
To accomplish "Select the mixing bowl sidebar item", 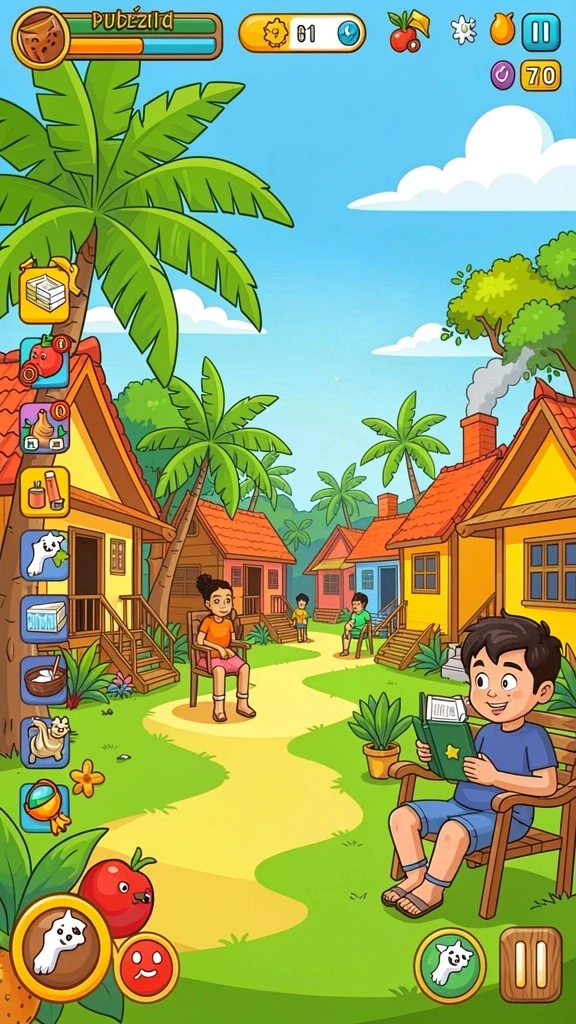I will (x=44, y=680).
